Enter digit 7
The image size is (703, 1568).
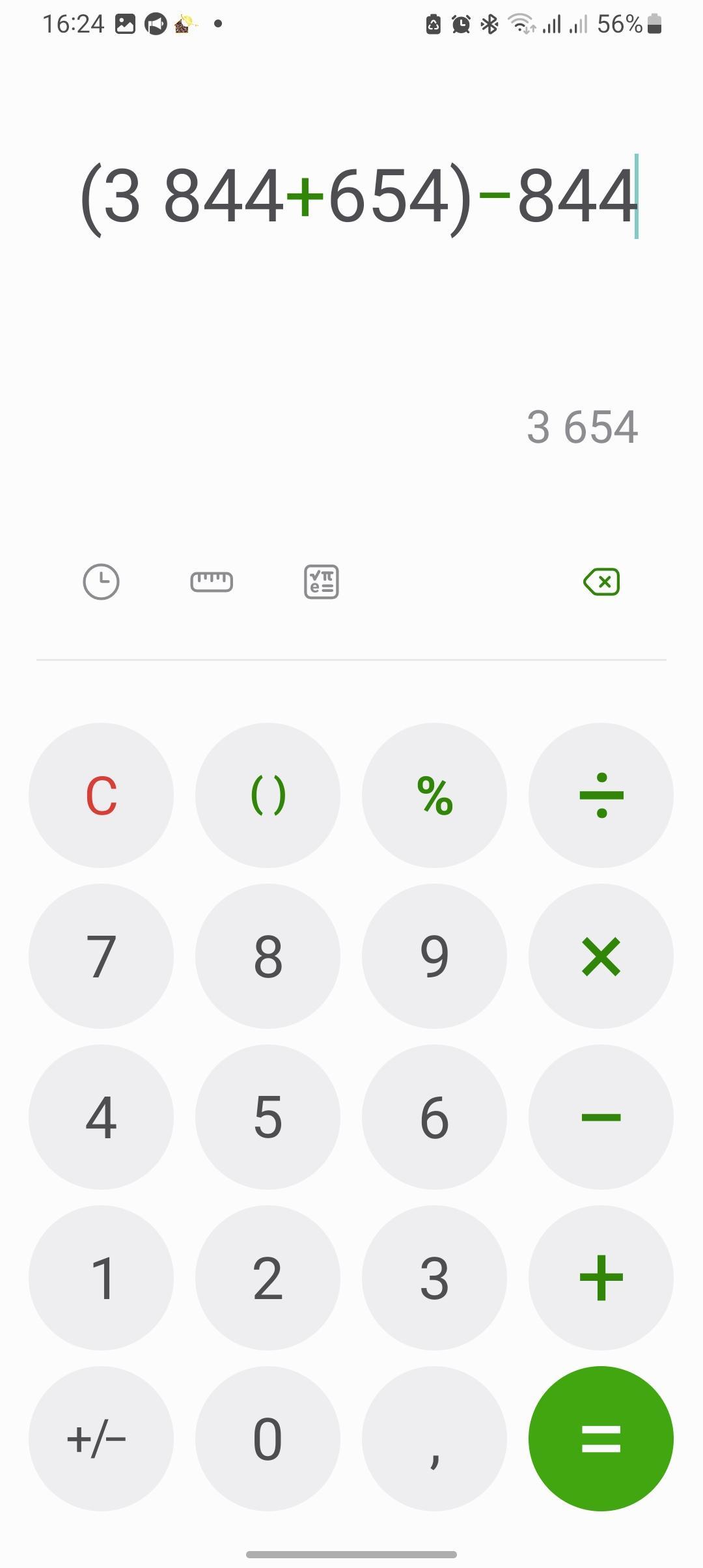(101, 956)
